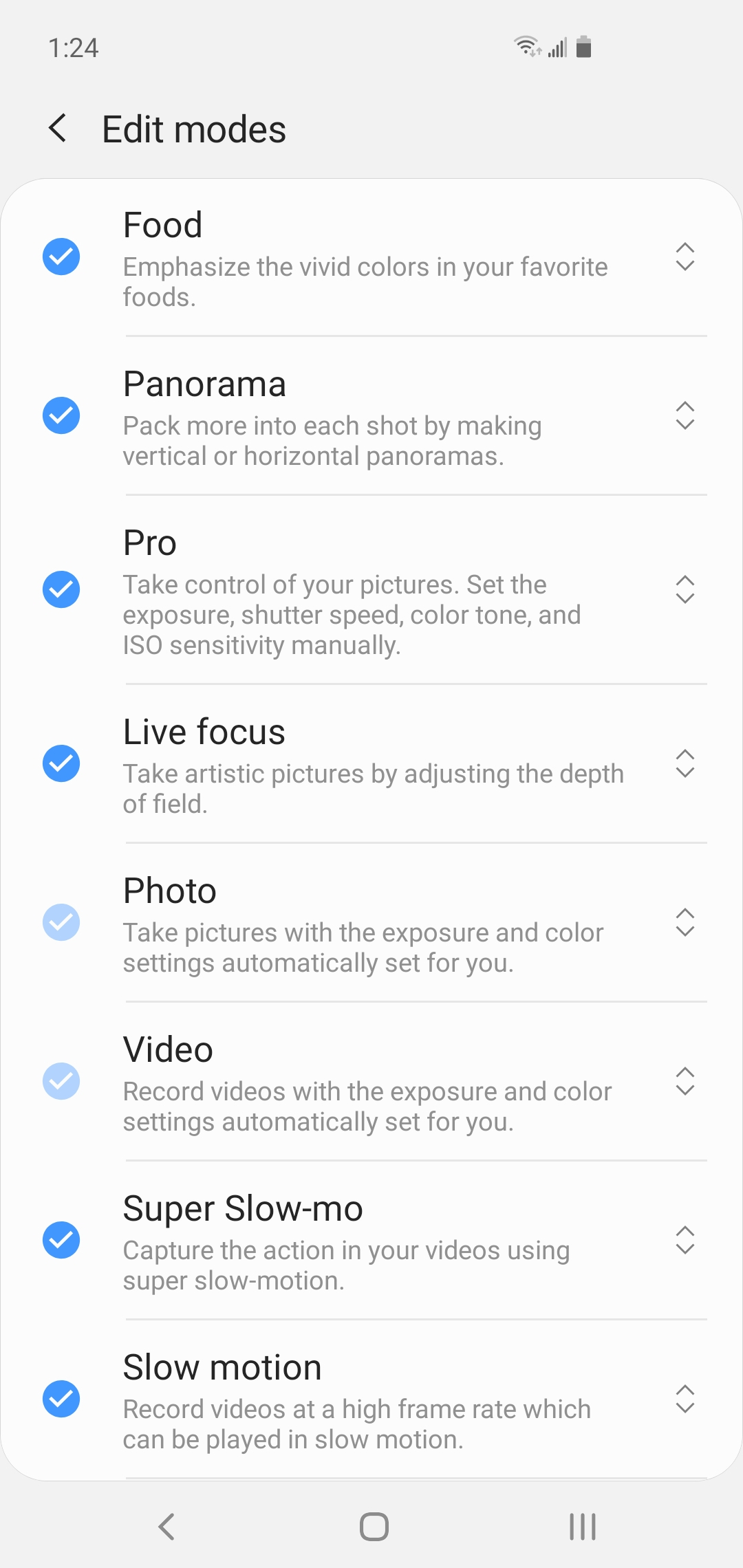Tap the reorder arrows beside Pro
Image resolution: width=743 pixels, height=1568 pixels.
pos(685,590)
